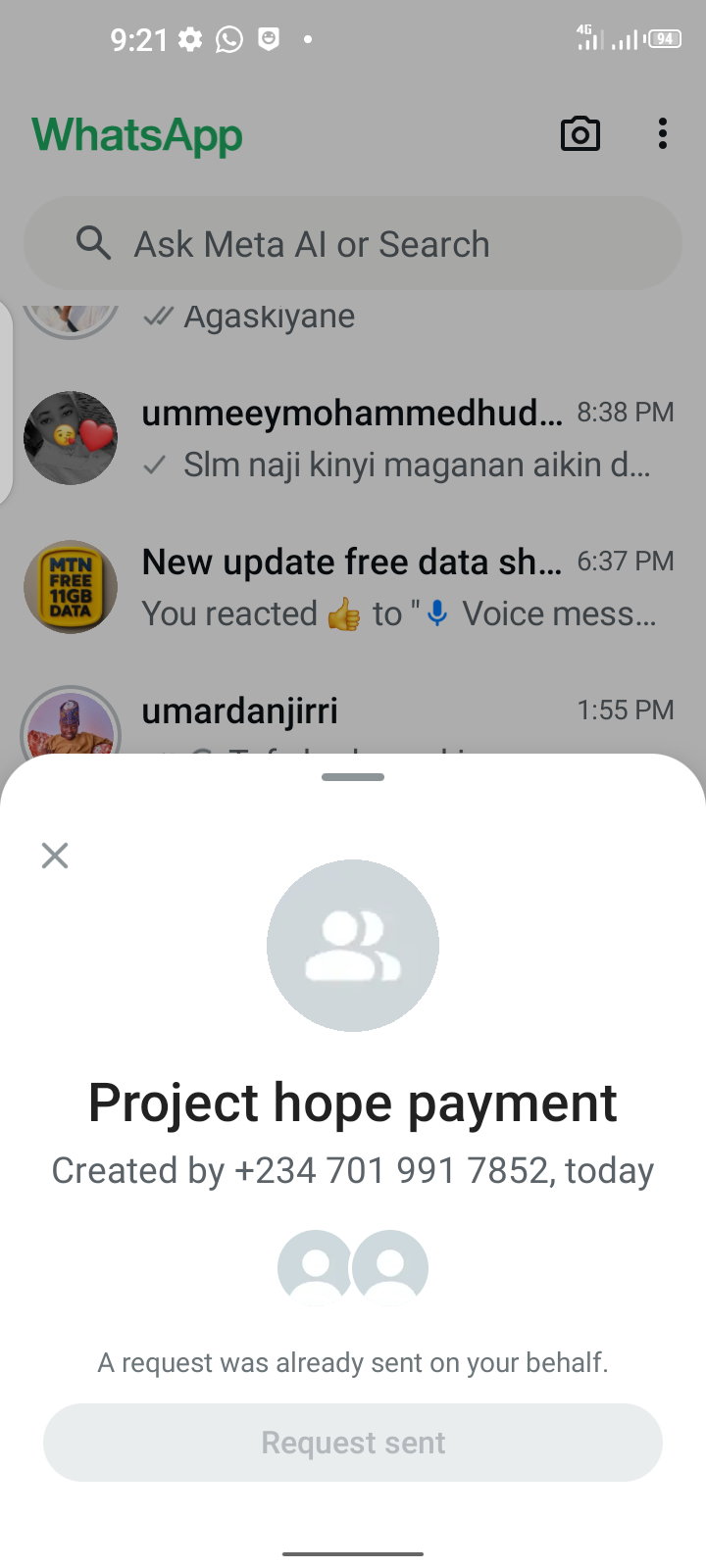Open the overflow menu

pyautogui.click(x=663, y=134)
